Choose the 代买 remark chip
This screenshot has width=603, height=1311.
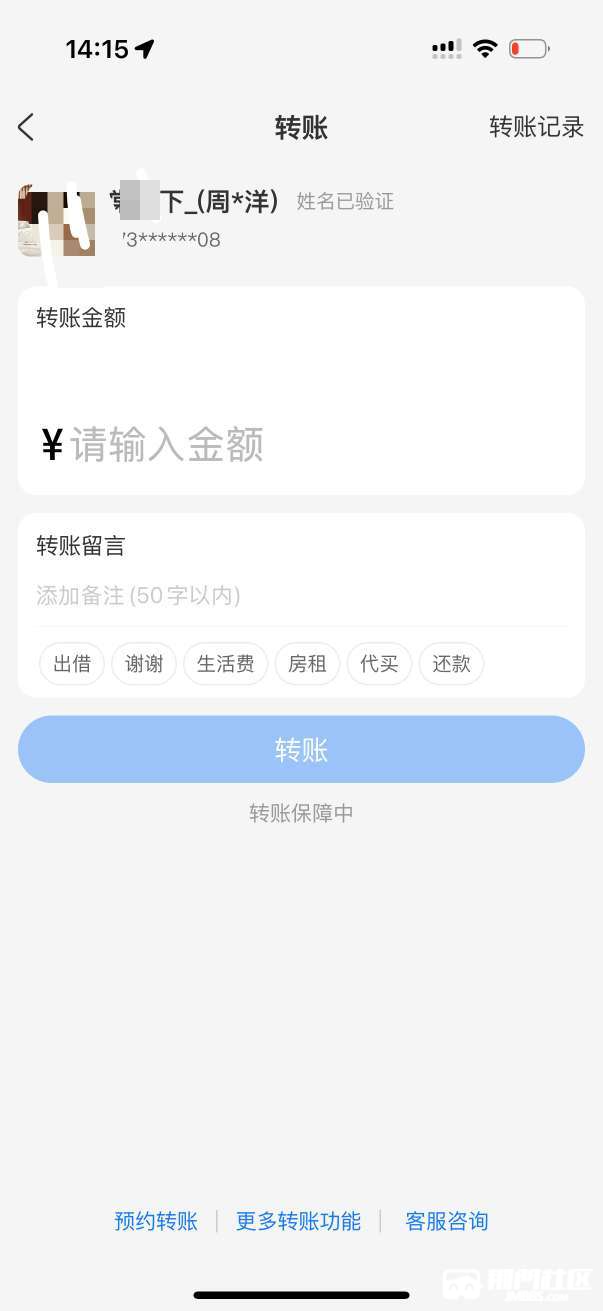click(379, 664)
